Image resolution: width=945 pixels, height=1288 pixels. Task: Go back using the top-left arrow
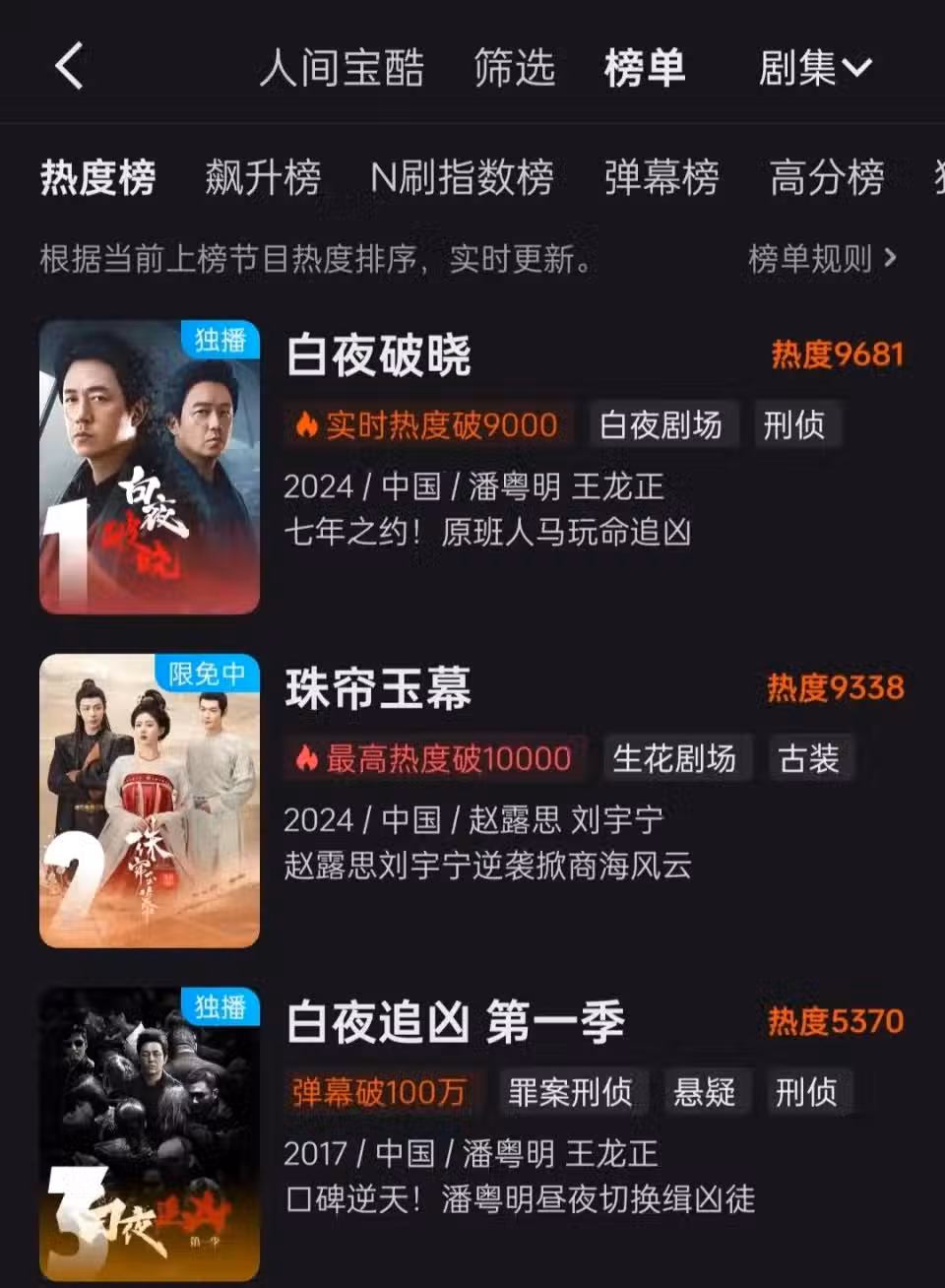coord(69,67)
